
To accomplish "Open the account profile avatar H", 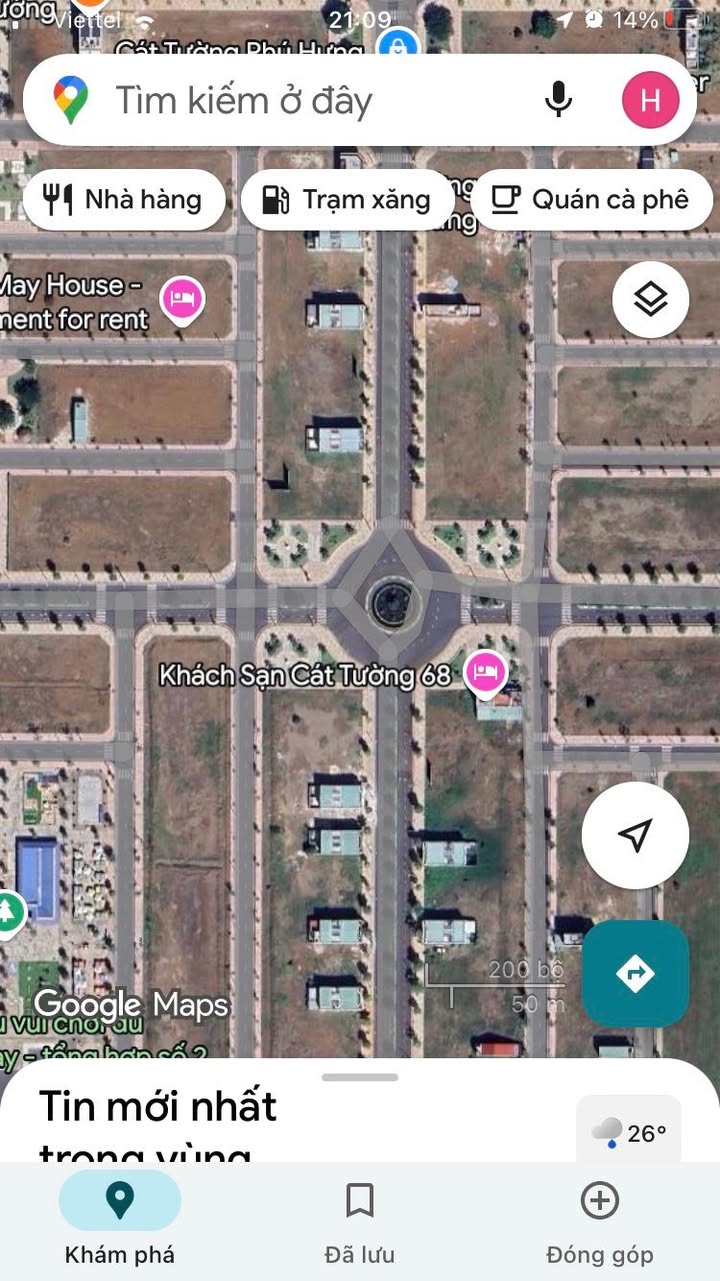I will [650, 100].
